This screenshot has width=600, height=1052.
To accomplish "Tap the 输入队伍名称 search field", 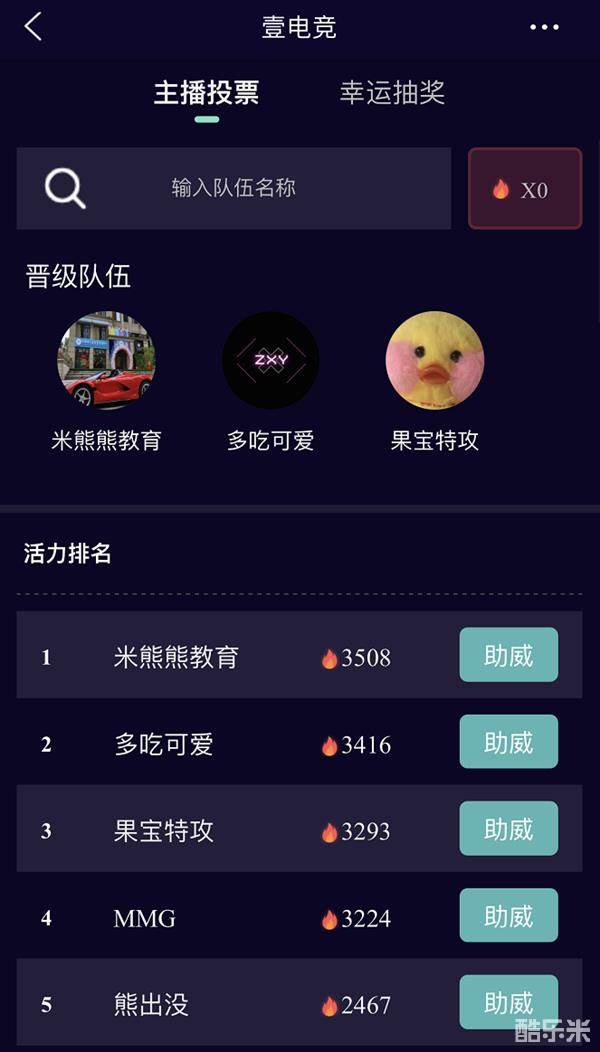I will [x=234, y=188].
